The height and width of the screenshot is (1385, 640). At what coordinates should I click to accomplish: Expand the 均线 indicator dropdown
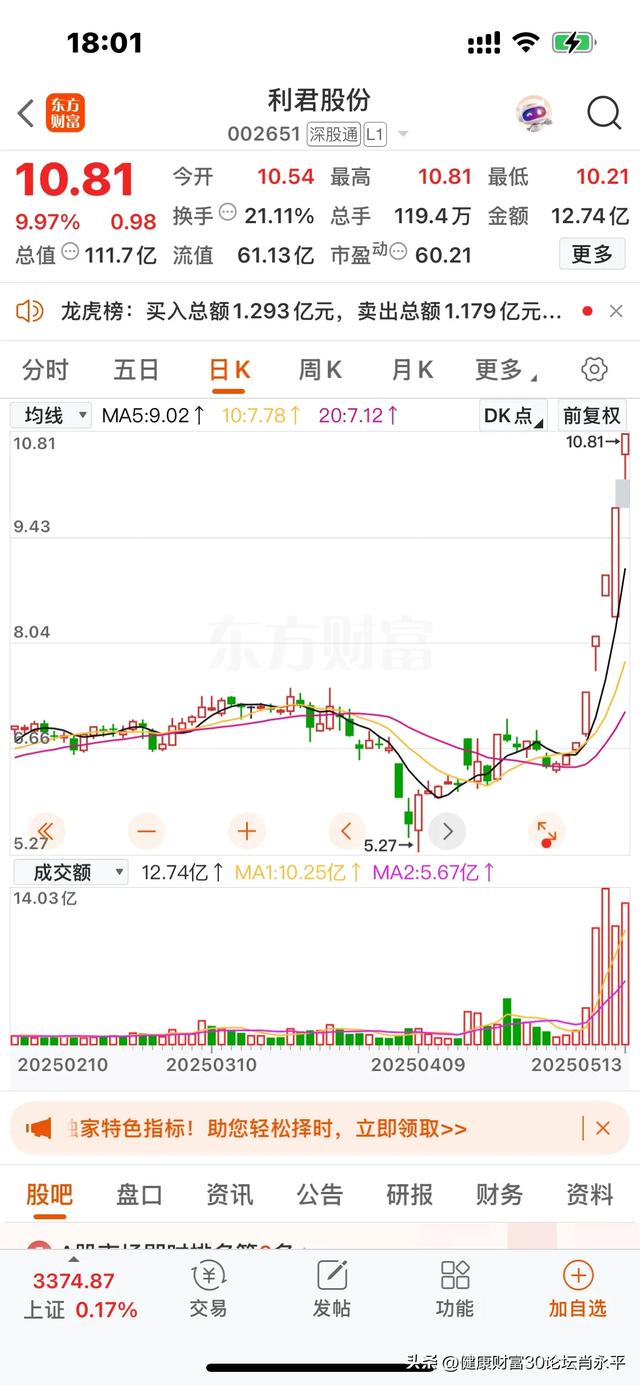coord(50,415)
